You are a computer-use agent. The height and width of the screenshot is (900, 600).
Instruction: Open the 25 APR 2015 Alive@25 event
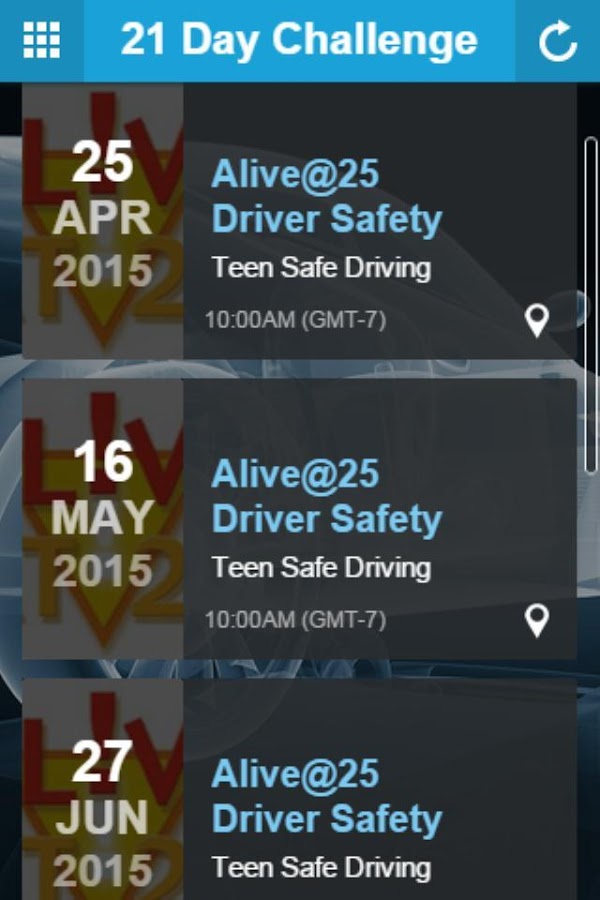299,221
